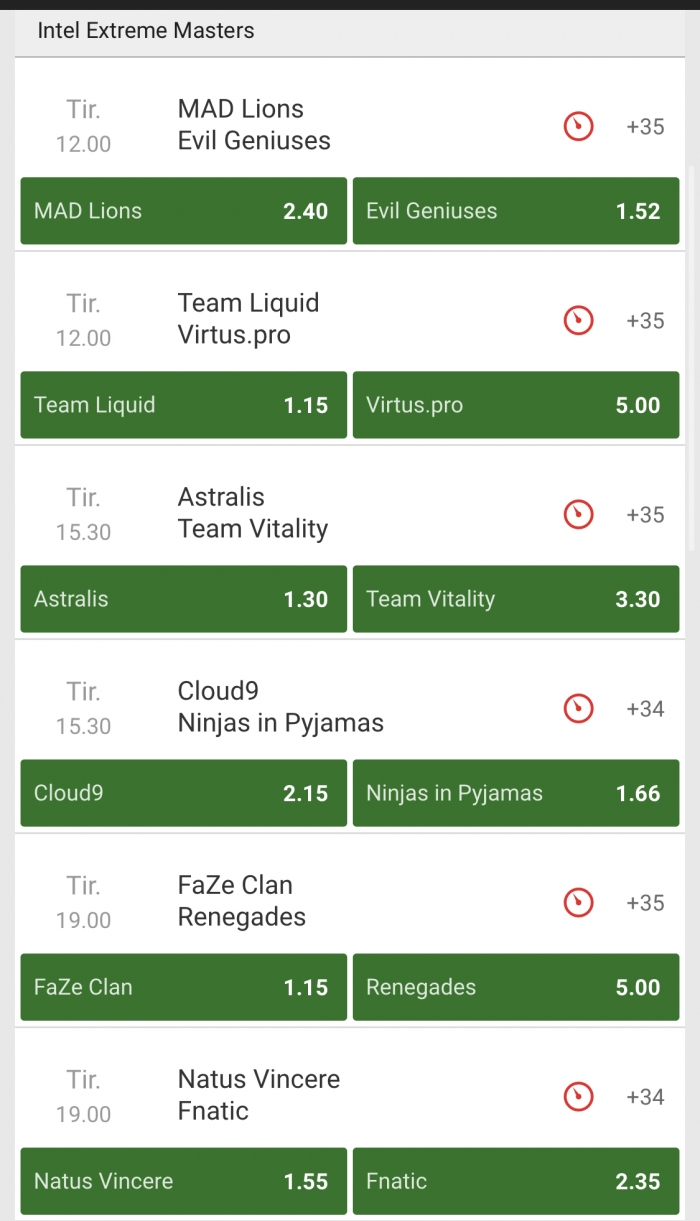Select Renegades at 5.00

[x=516, y=987]
